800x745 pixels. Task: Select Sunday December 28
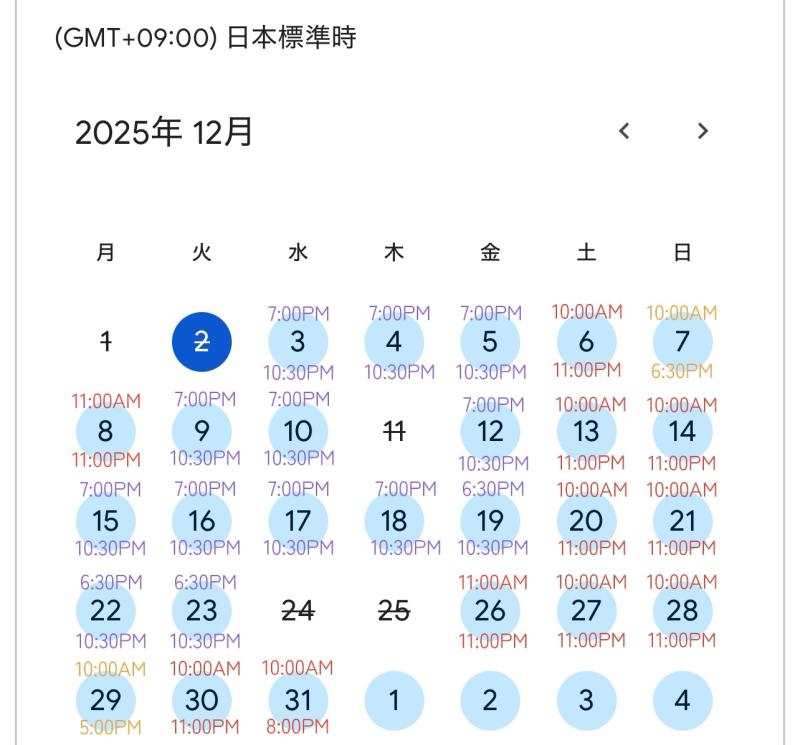(x=682, y=610)
